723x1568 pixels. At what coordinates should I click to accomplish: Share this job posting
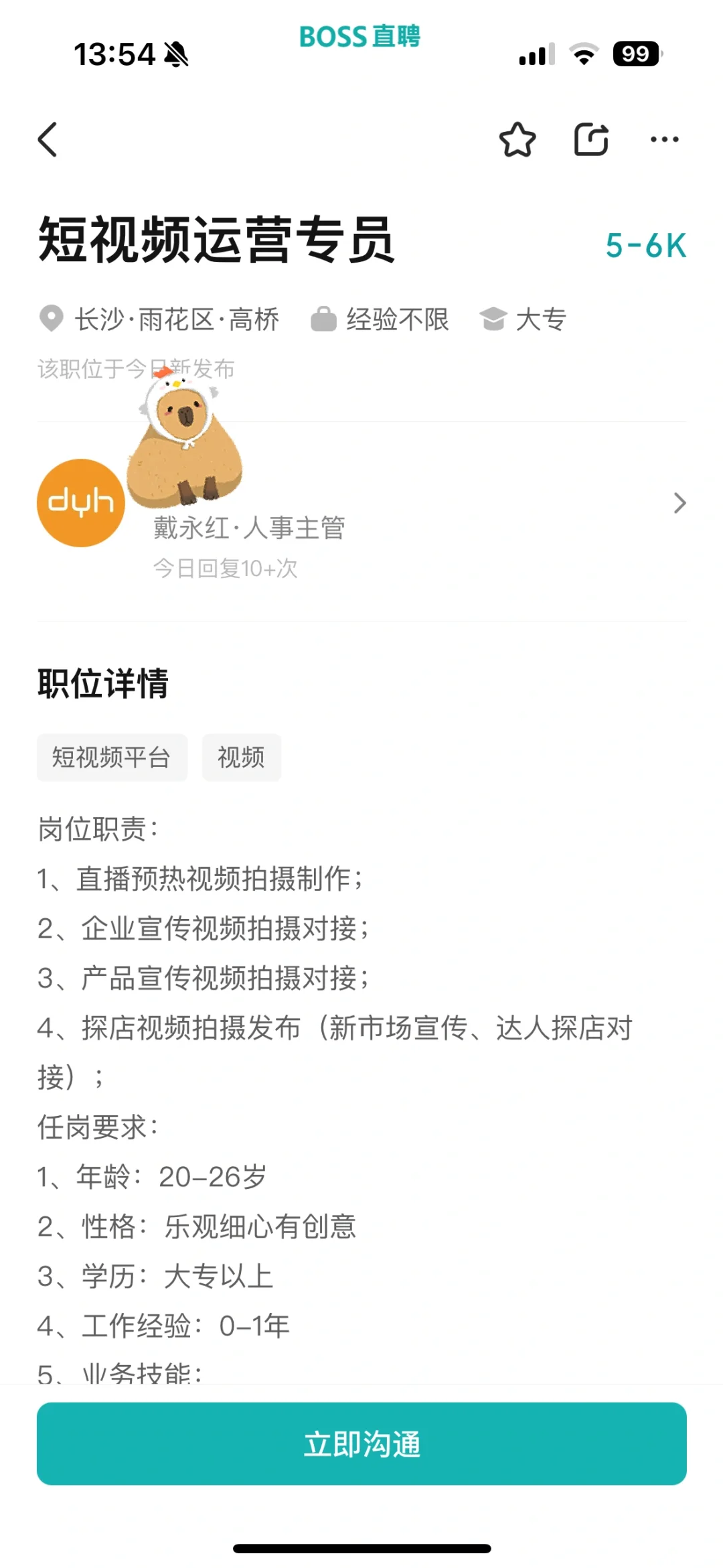click(x=592, y=139)
